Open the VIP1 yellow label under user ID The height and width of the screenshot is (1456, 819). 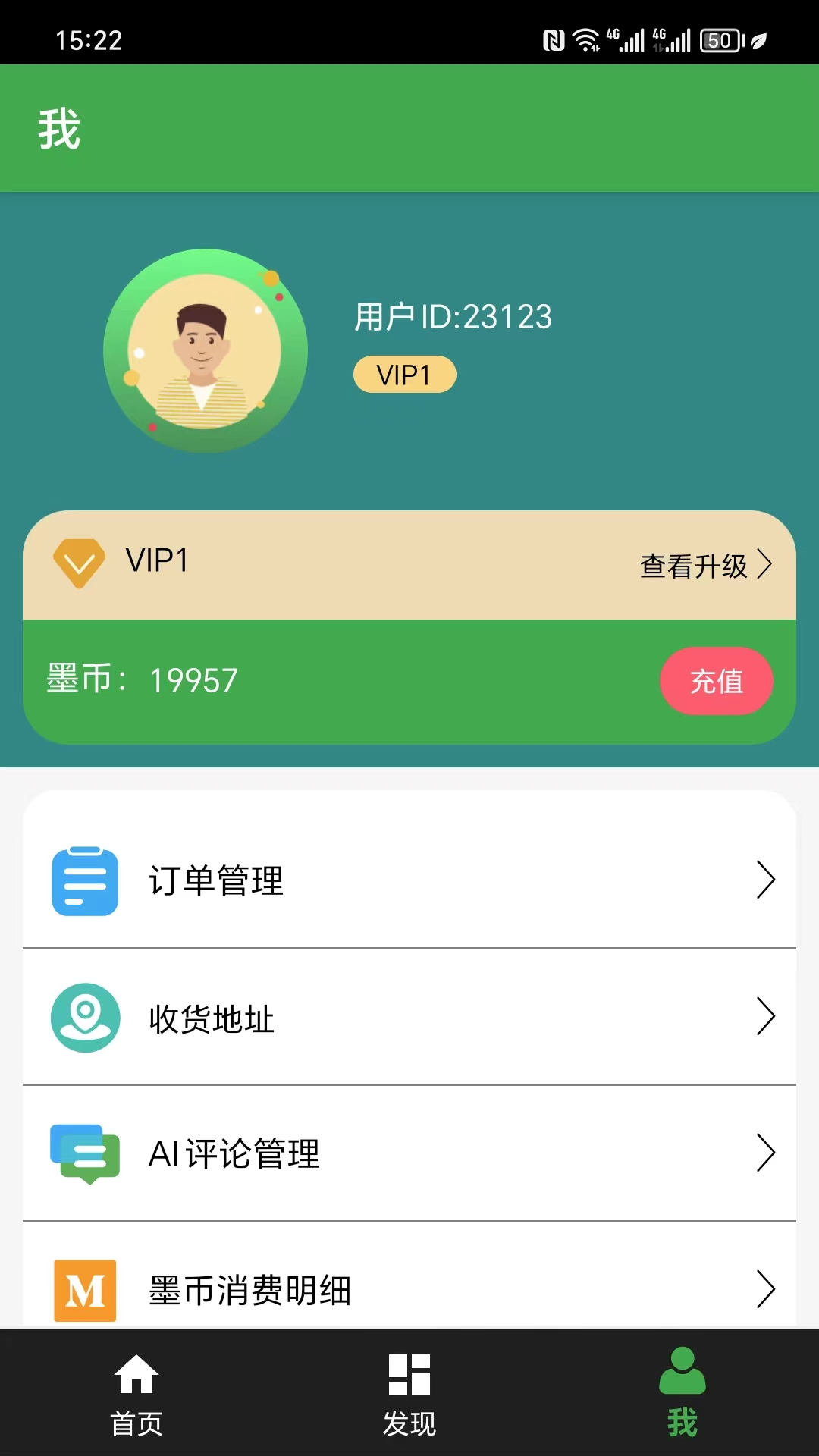[404, 375]
